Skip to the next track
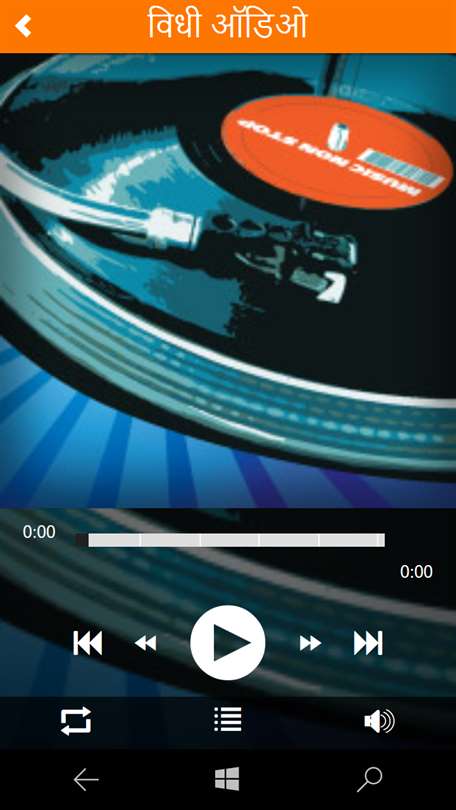 [x=368, y=643]
